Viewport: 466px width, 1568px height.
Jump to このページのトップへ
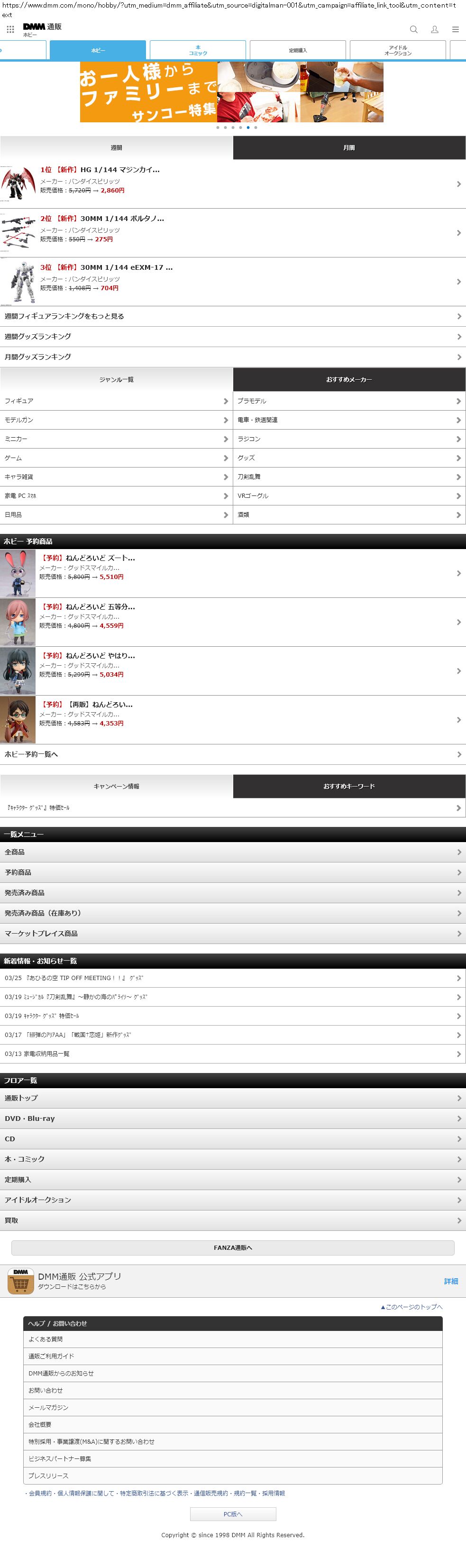click(x=412, y=1307)
